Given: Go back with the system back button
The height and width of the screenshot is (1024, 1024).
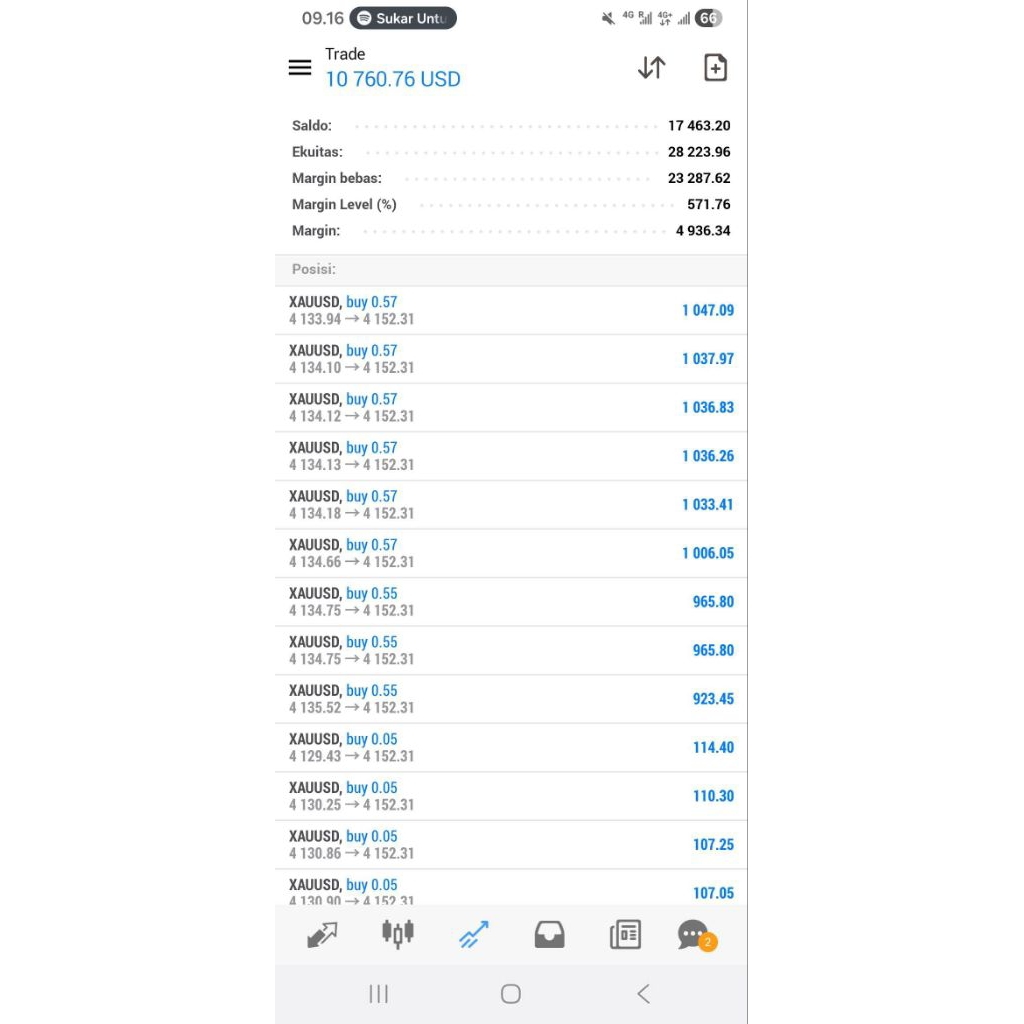Looking at the screenshot, I should click(x=643, y=994).
